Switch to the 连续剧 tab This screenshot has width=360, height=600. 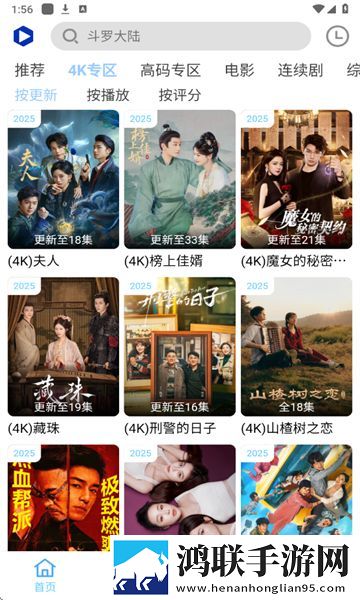click(300, 70)
